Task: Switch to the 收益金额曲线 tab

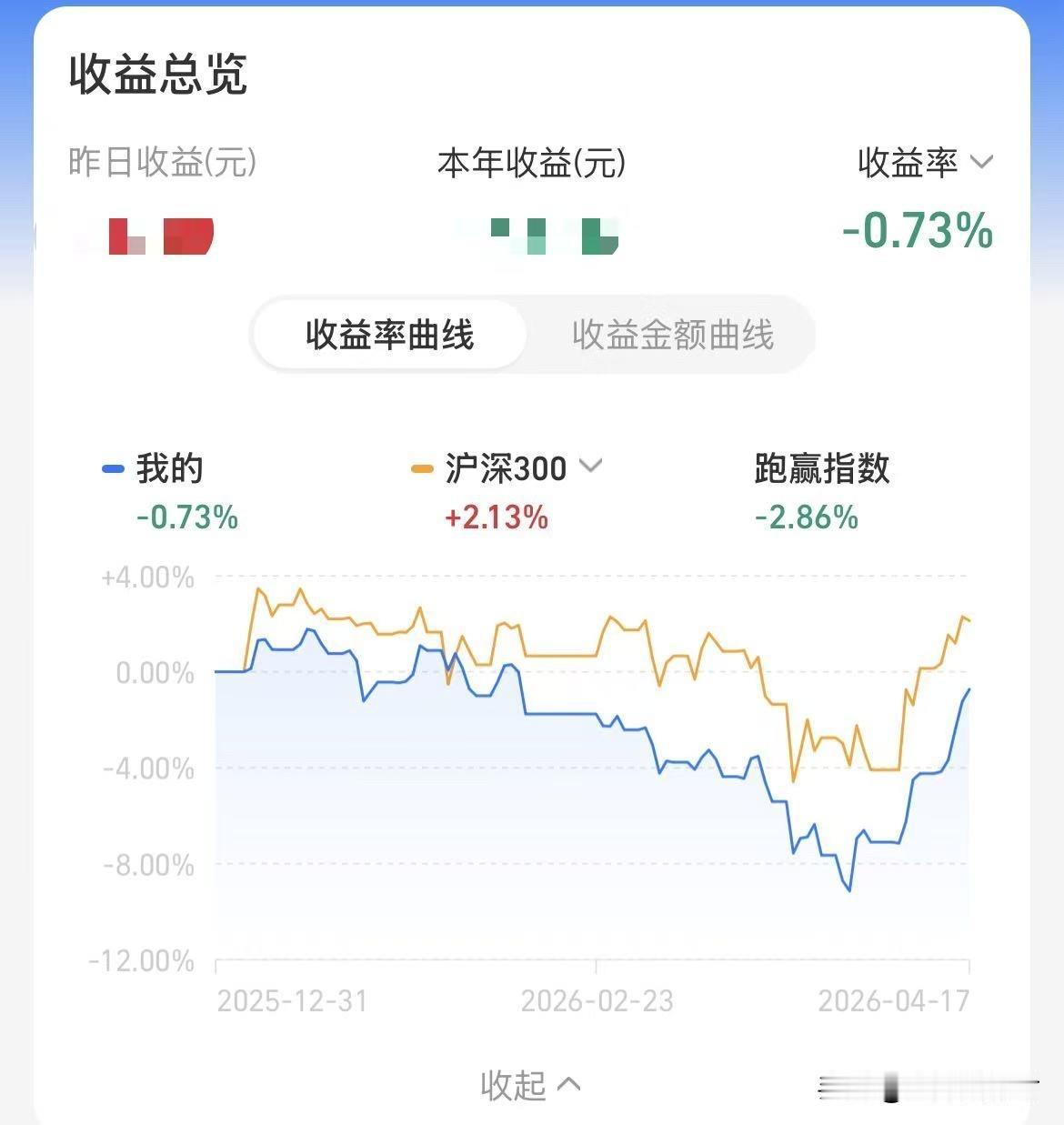Action: [x=673, y=335]
